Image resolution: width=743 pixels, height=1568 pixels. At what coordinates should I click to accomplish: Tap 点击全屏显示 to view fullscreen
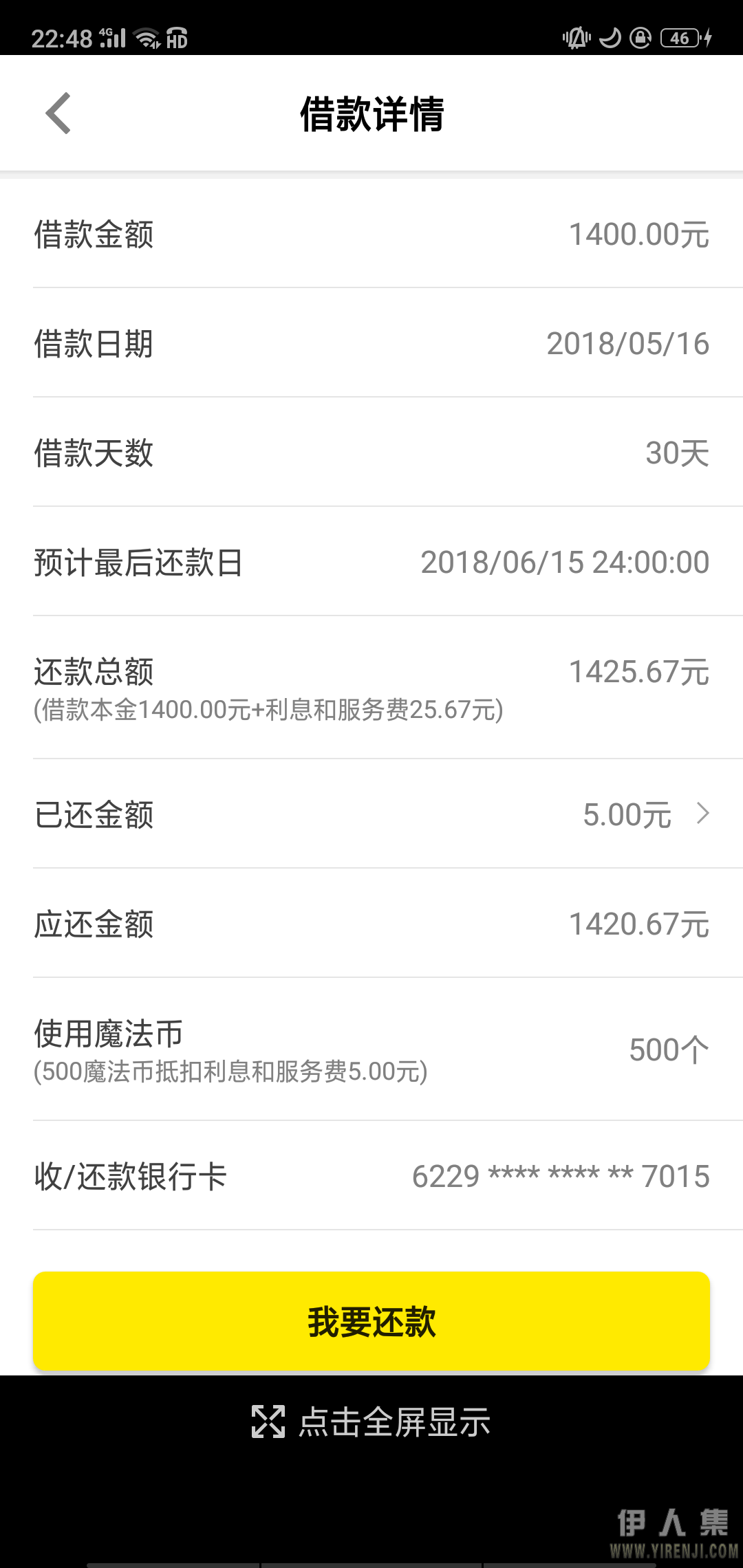pyautogui.click(x=371, y=1422)
